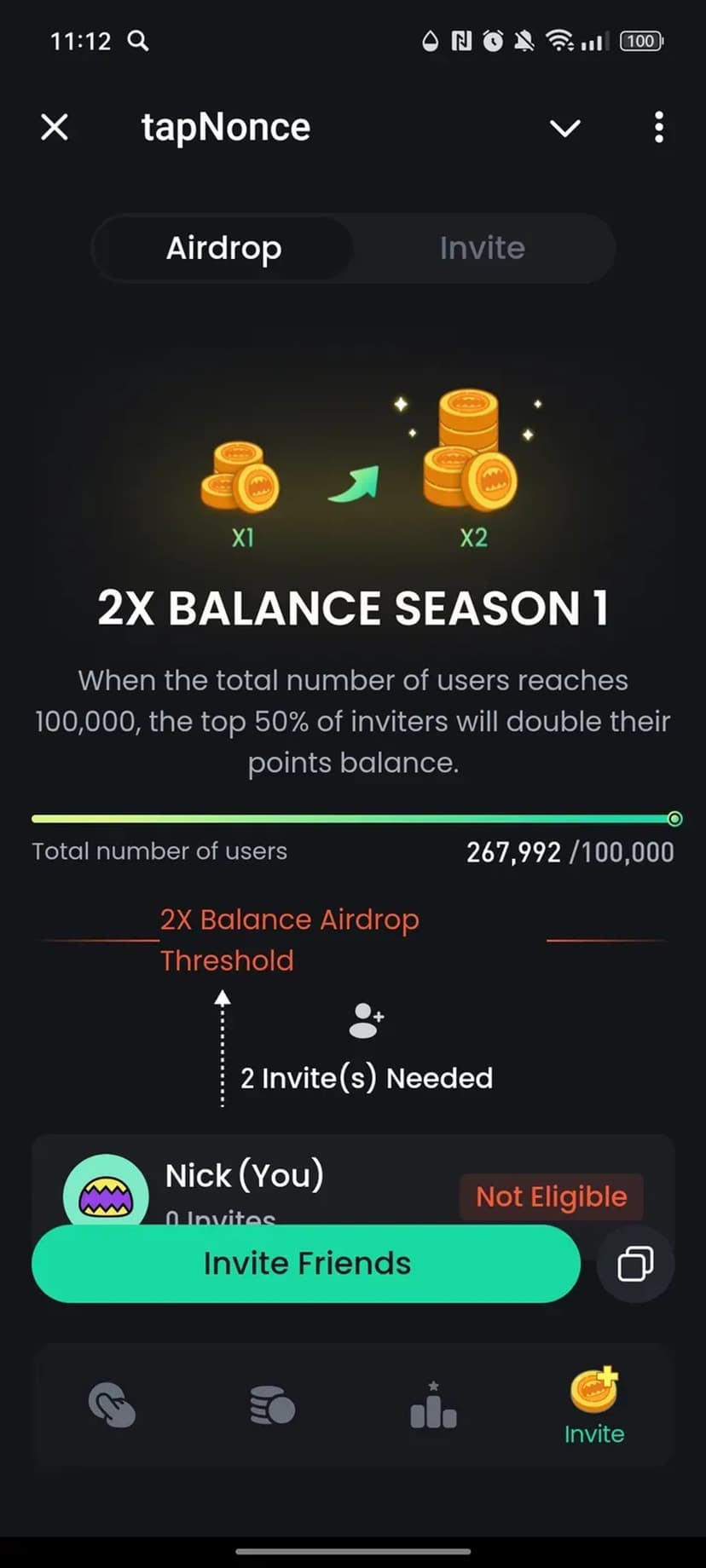This screenshot has width=706, height=1568.
Task: Go to the tap game tab
Action: coord(112,1404)
